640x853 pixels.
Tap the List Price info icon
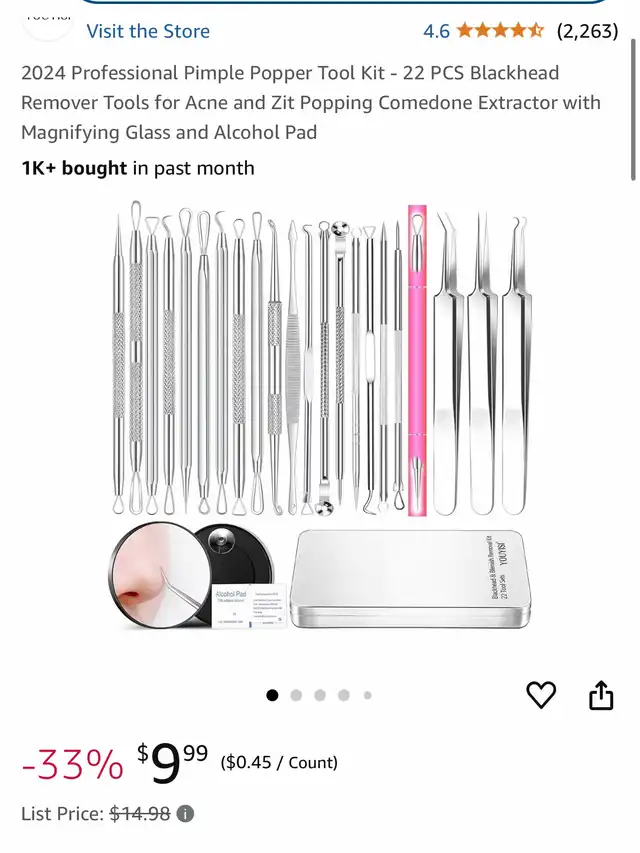186,814
